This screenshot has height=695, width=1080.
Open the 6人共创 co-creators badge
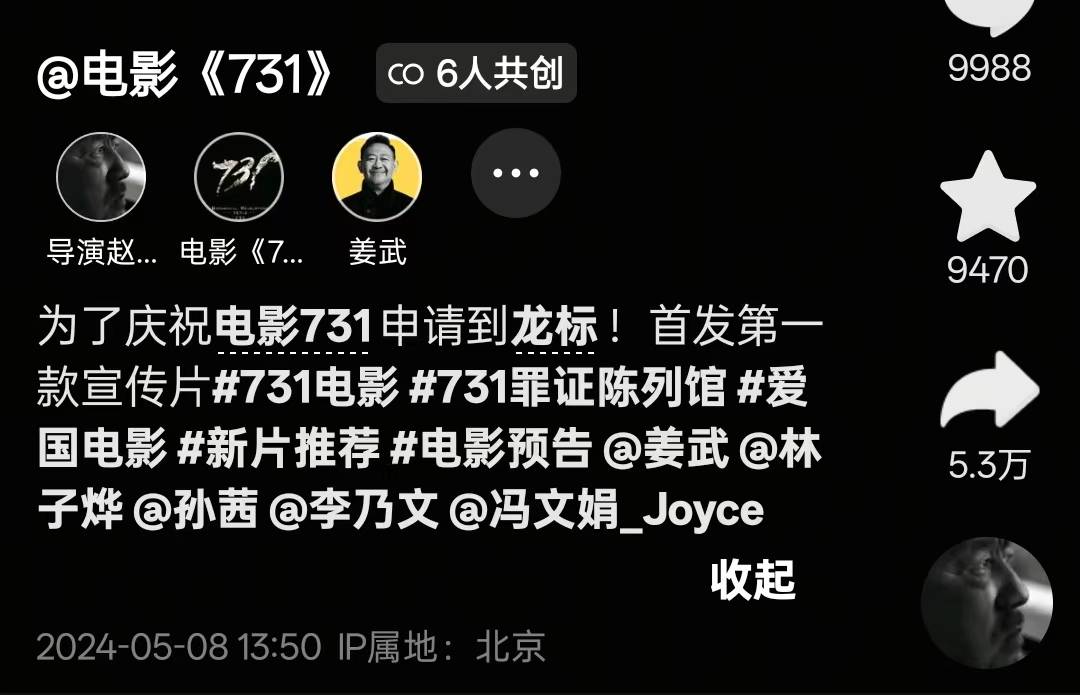point(476,74)
